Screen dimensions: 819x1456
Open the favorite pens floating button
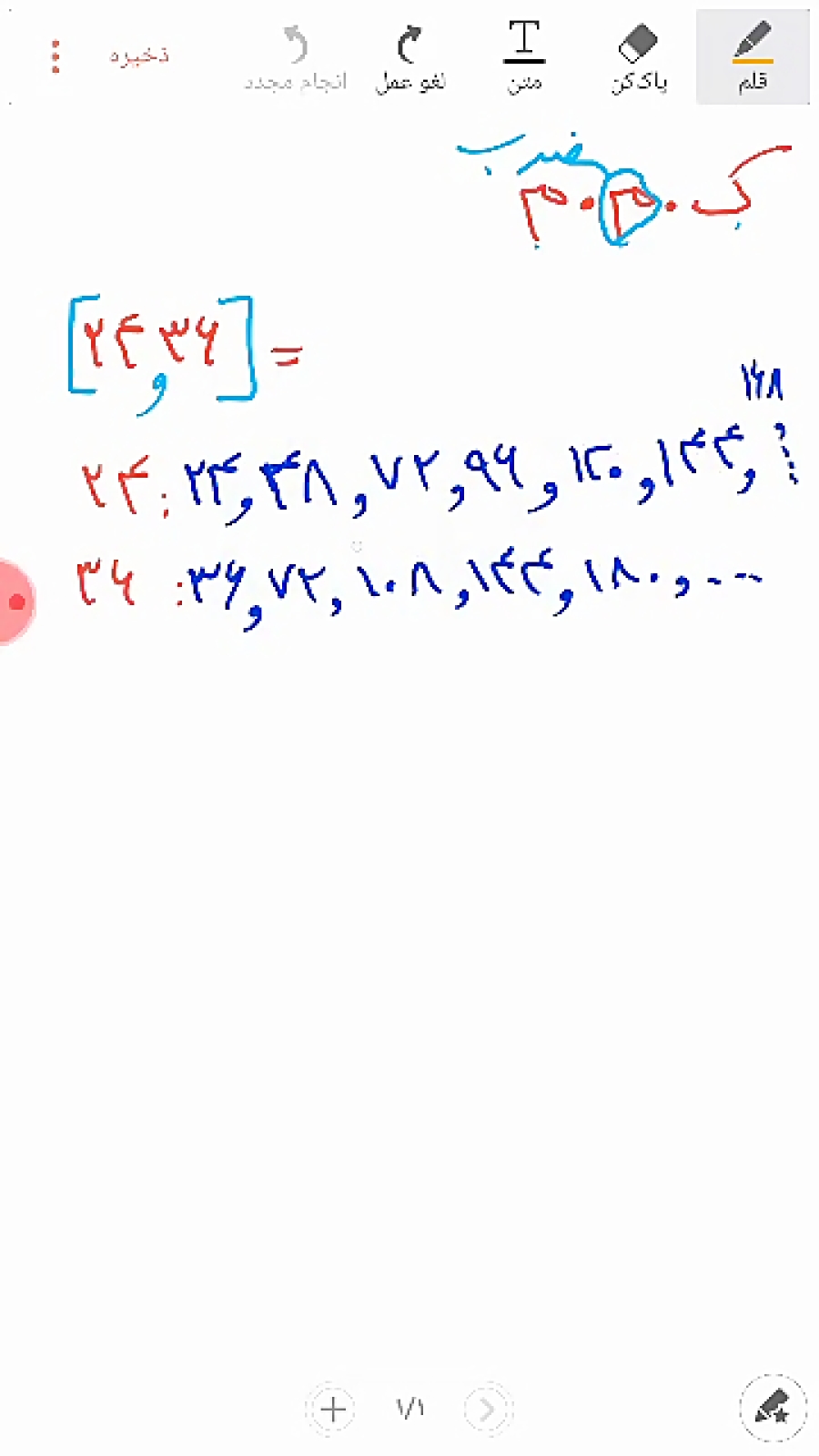pos(773,1409)
